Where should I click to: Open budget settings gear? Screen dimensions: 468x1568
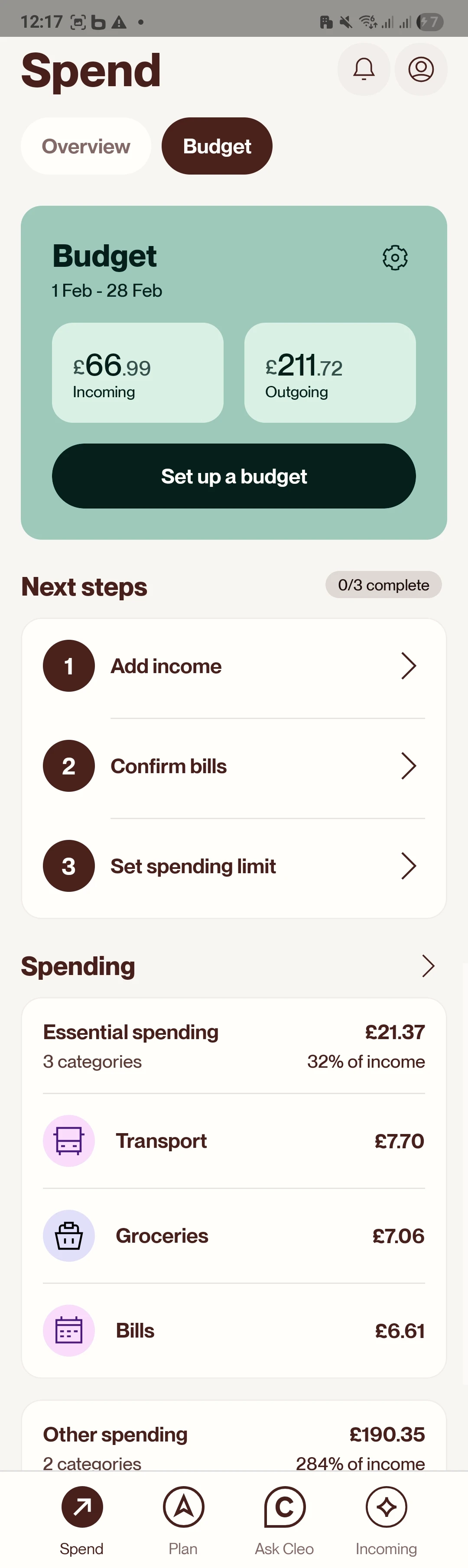click(x=395, y=258)
